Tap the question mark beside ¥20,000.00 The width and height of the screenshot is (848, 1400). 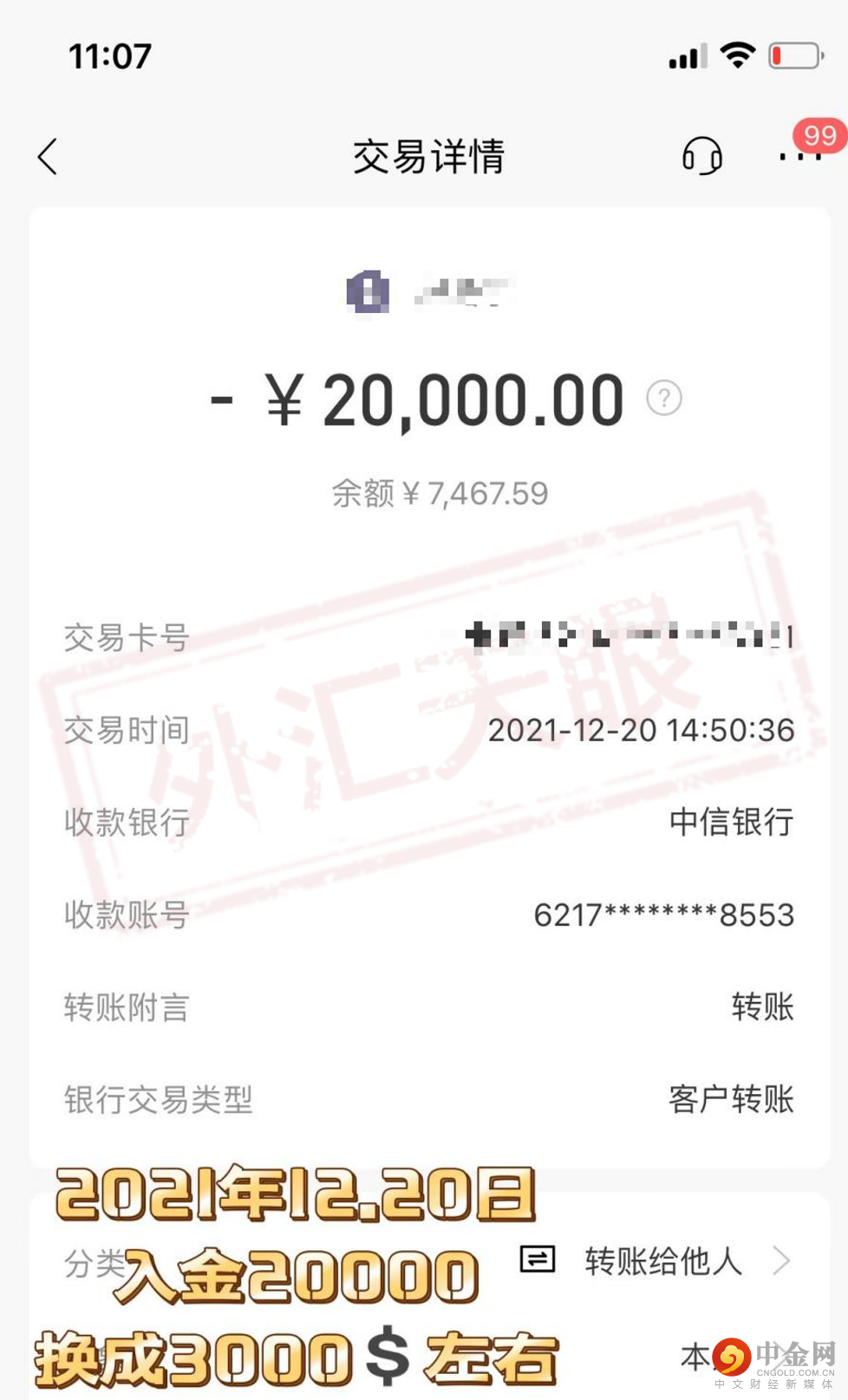tap(662, 400)
